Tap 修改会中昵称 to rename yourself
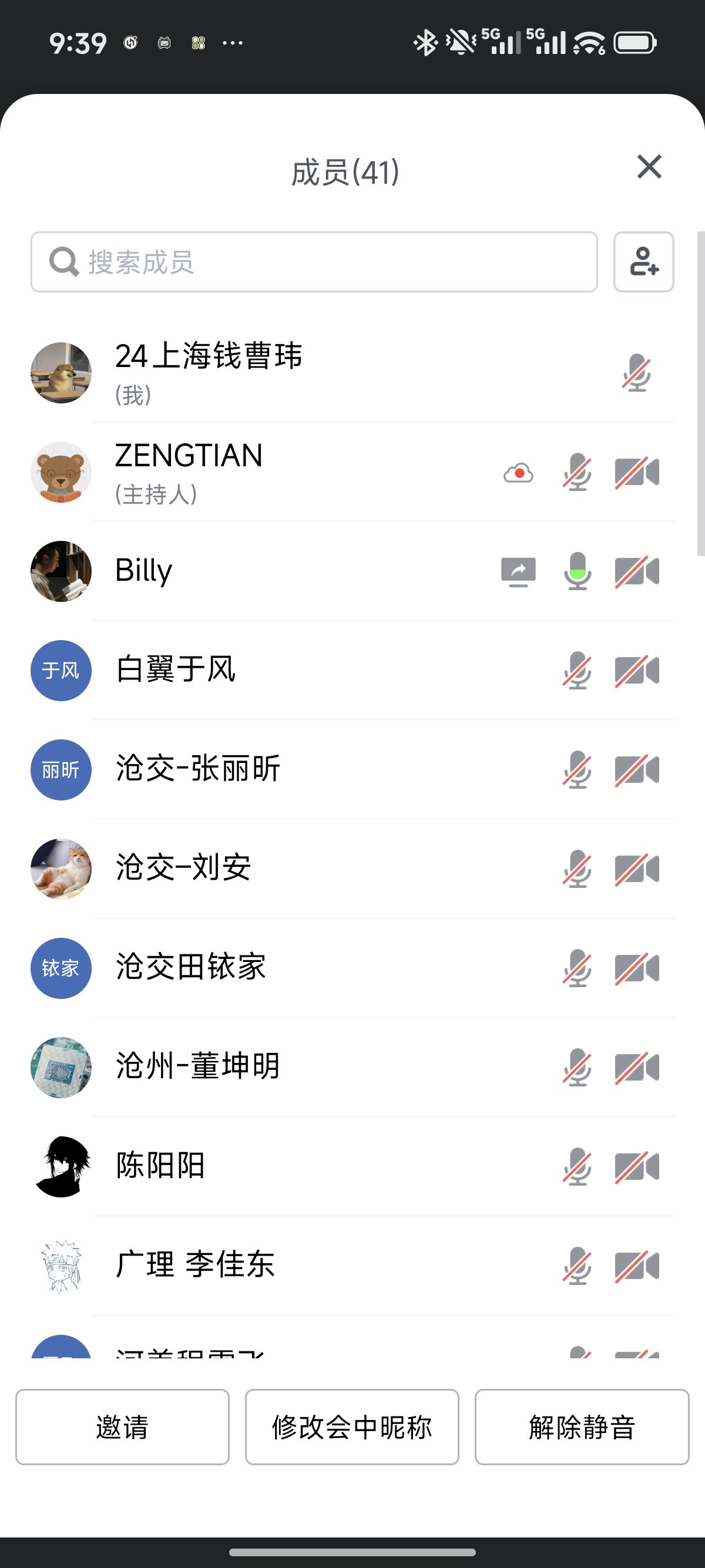Image resolution: width=705 pixels, height=1568 pixels. click(x=352, y=1427)
